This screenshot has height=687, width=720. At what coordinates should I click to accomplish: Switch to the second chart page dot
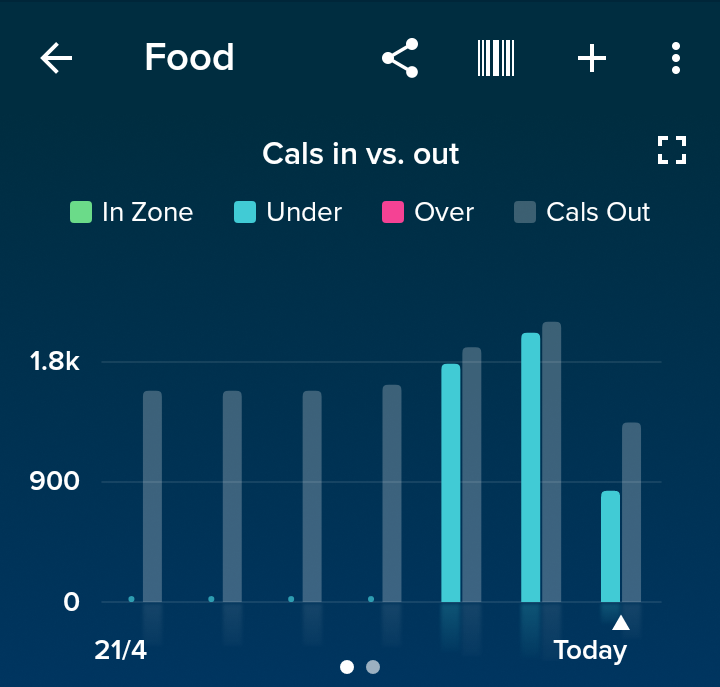pos(373,667)
